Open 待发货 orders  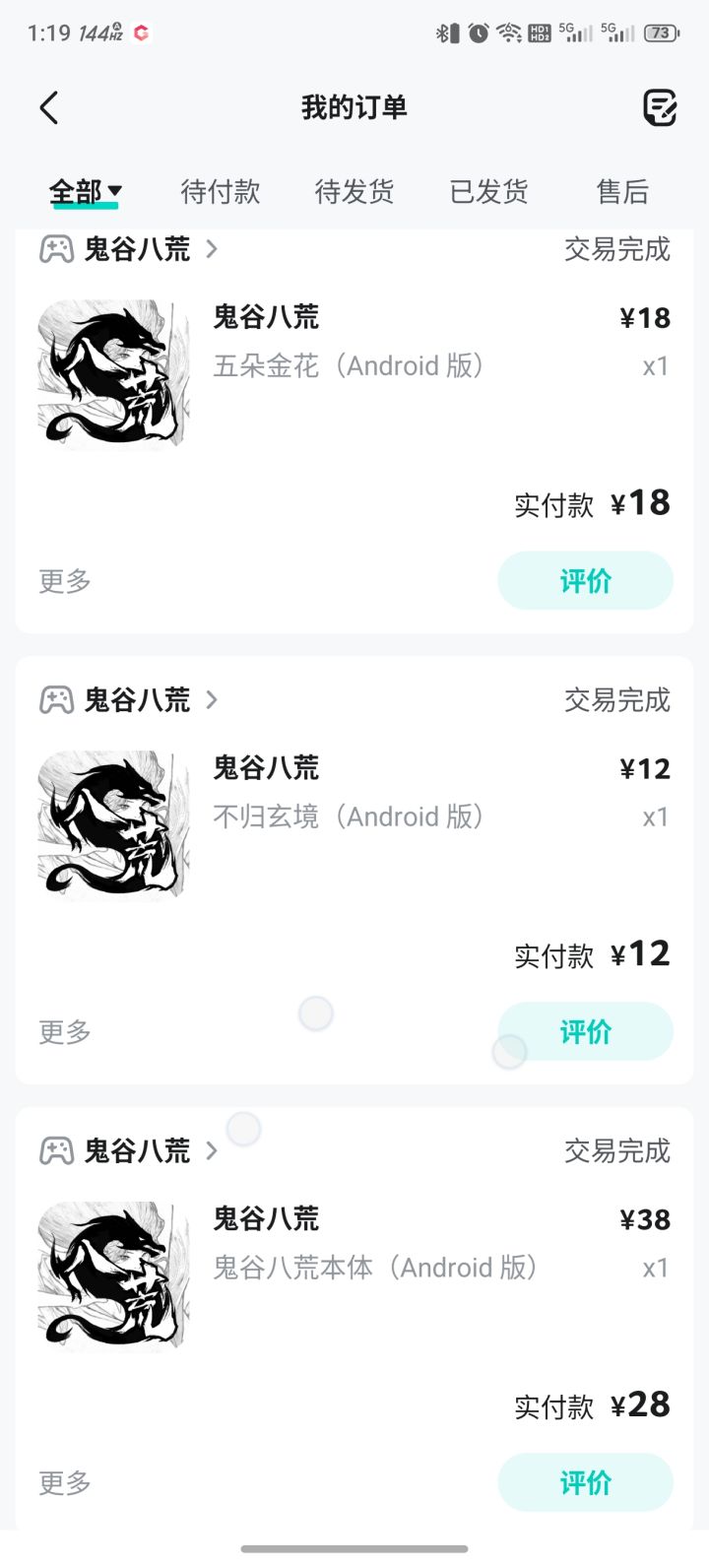[x=354, y=192]
